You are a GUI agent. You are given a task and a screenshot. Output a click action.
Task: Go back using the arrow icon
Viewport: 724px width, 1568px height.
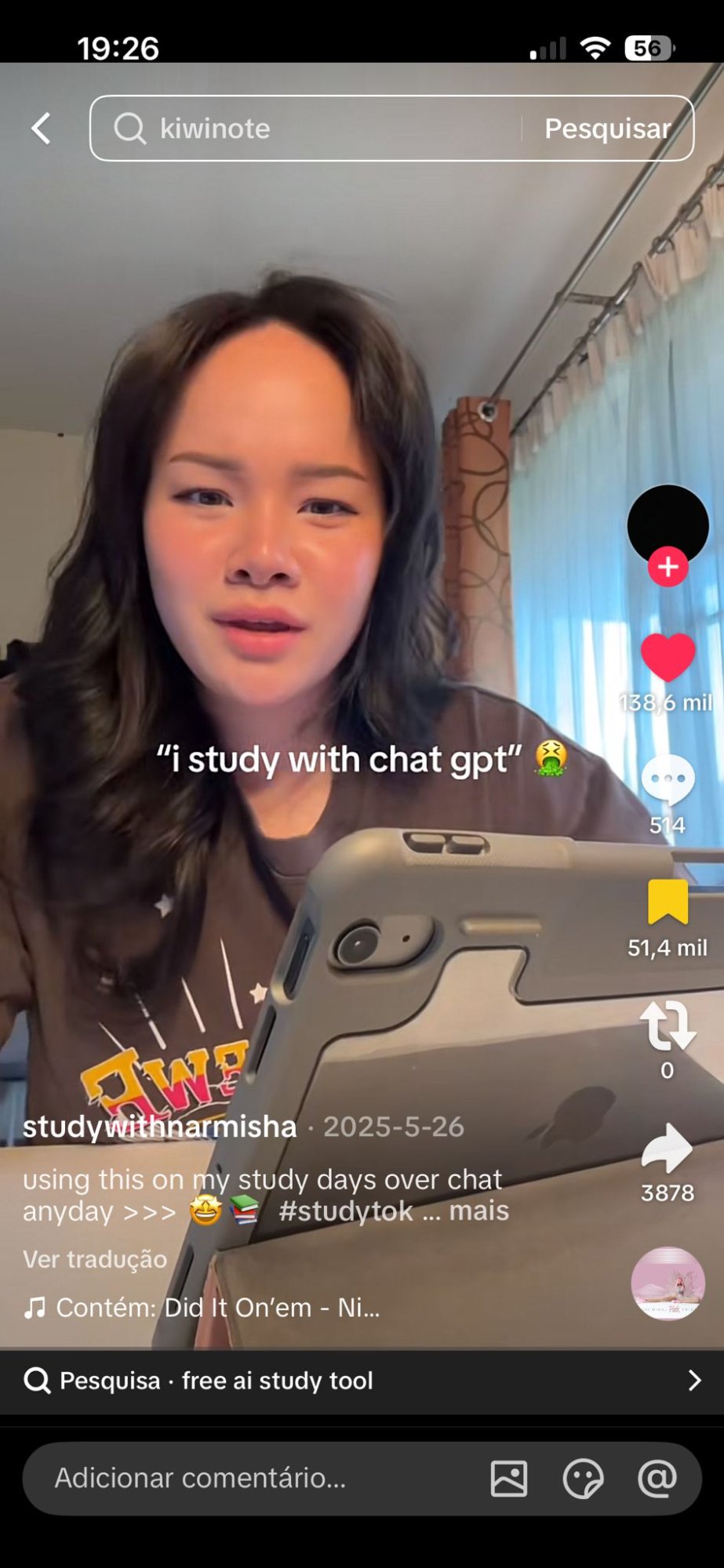(42, 129)
